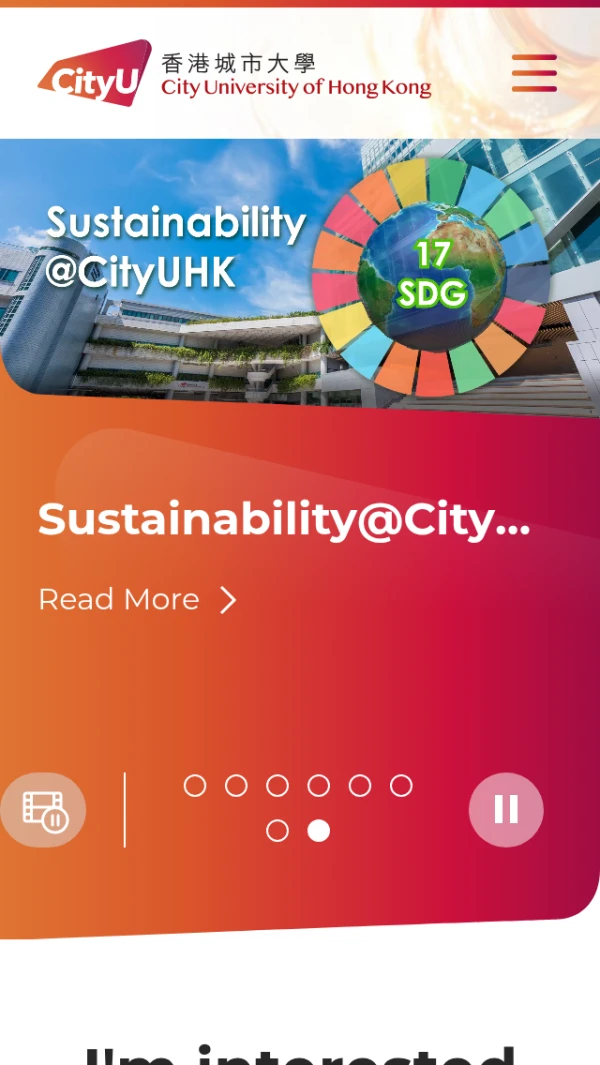
Task: Pause the carousel slideshow
Action: (x=506, y=809)
